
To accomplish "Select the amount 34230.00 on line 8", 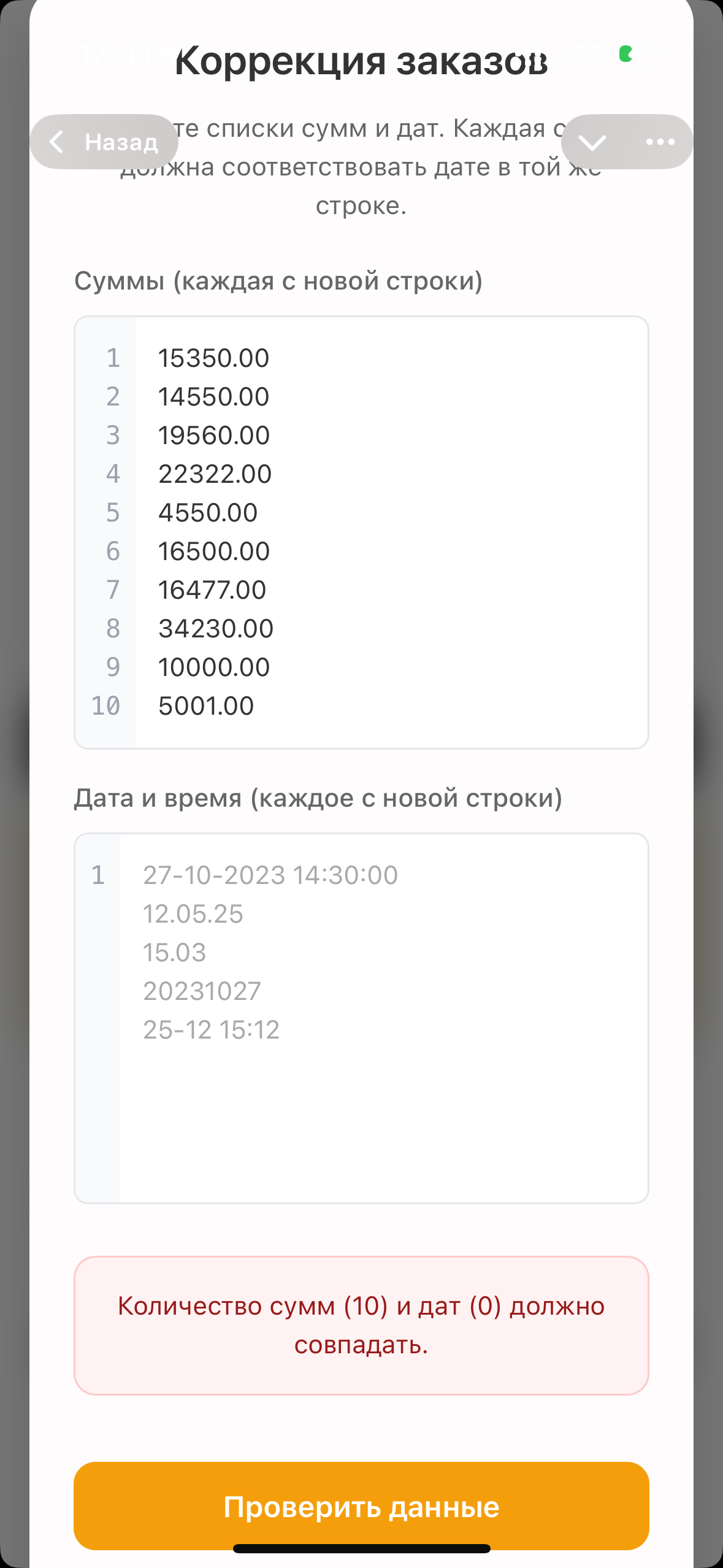I will [x=215, y=628].
